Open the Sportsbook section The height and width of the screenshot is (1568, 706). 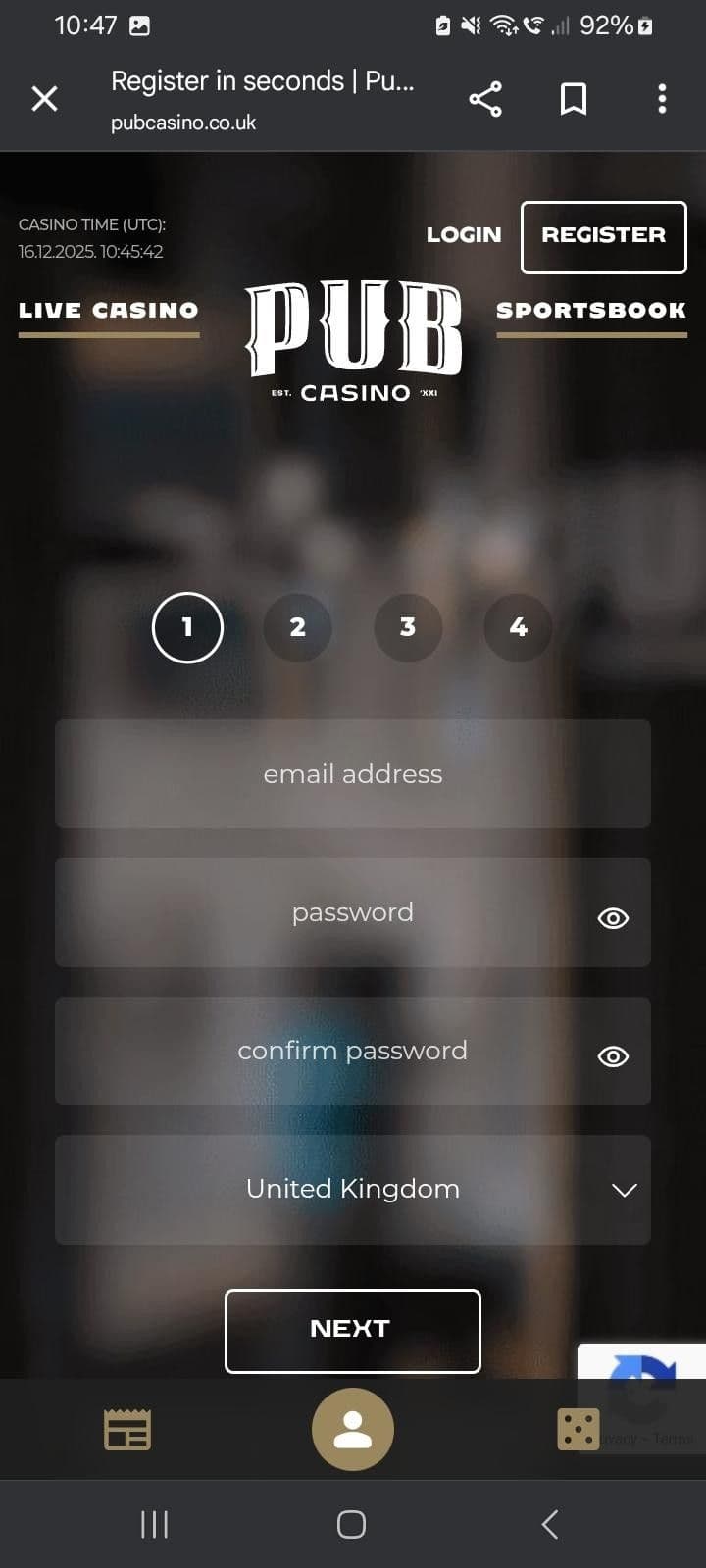pyautogui.click(x=591, y=311)
